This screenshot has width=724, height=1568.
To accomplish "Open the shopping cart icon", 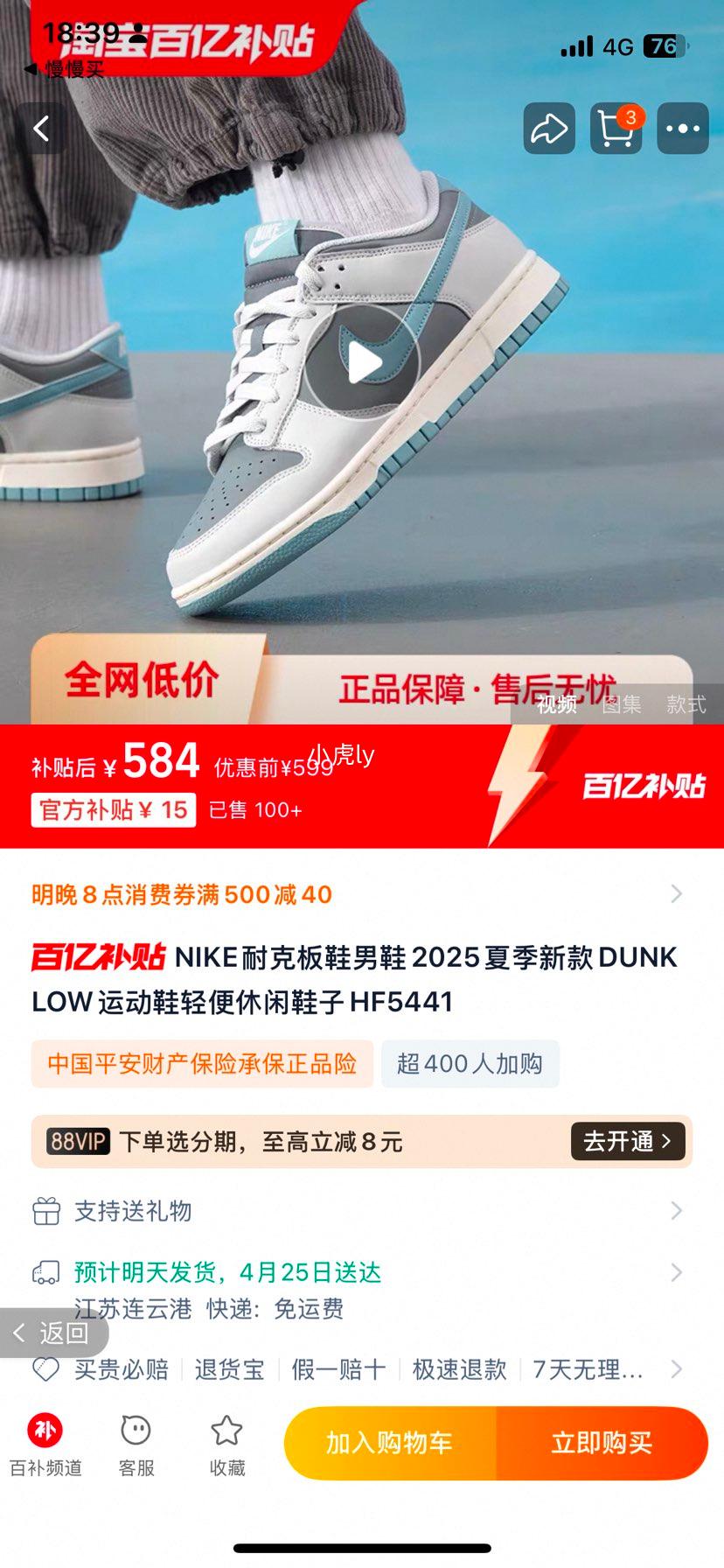I will [615, 128].
